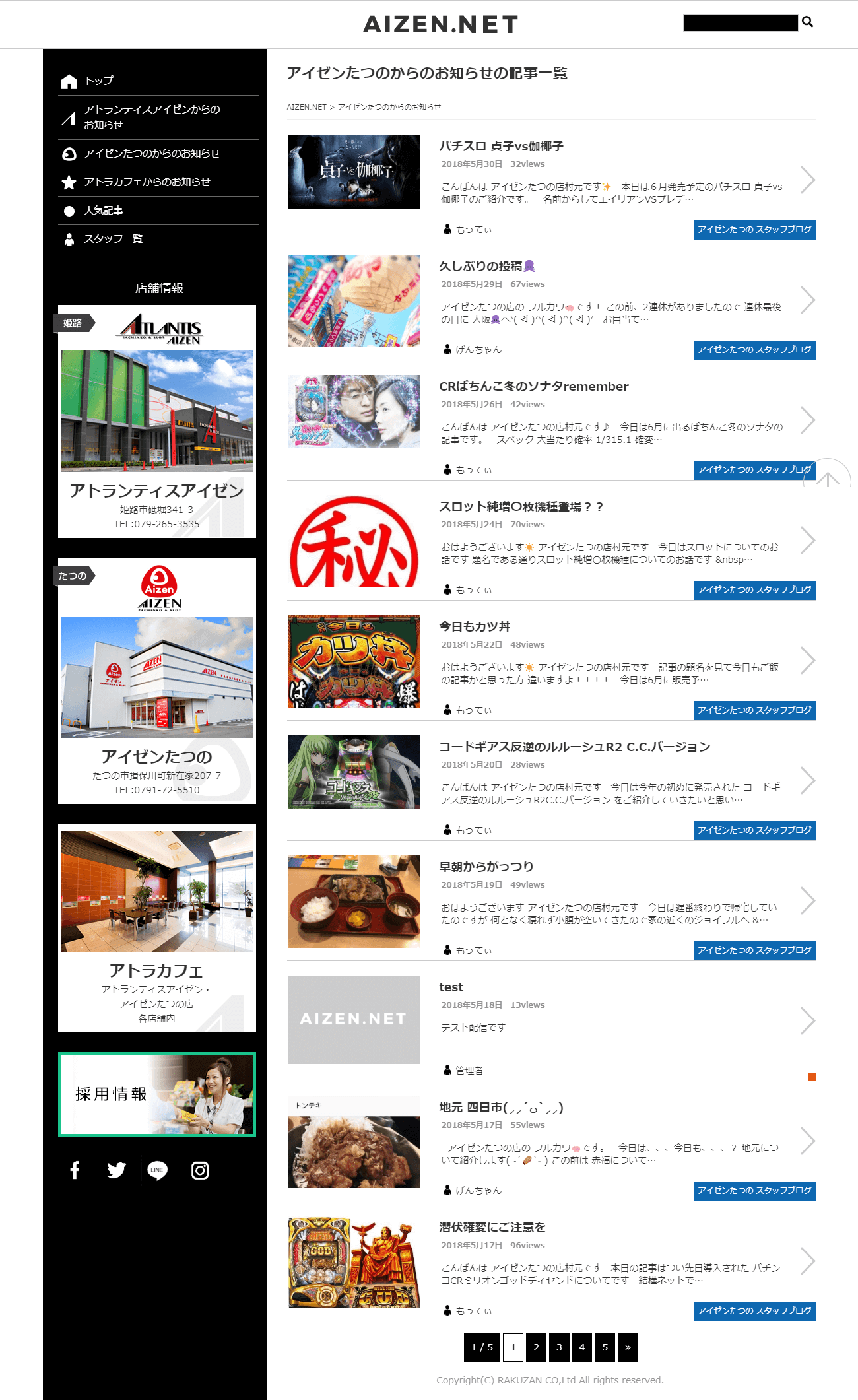Open the アイゼンたつの store card

point(157,681)
